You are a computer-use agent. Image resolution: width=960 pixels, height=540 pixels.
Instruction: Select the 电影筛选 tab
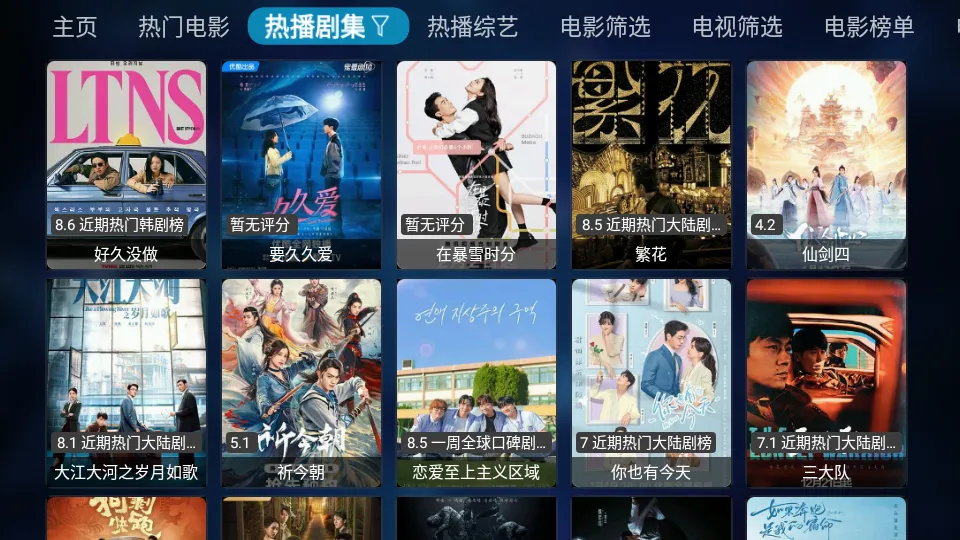point(605,27)
